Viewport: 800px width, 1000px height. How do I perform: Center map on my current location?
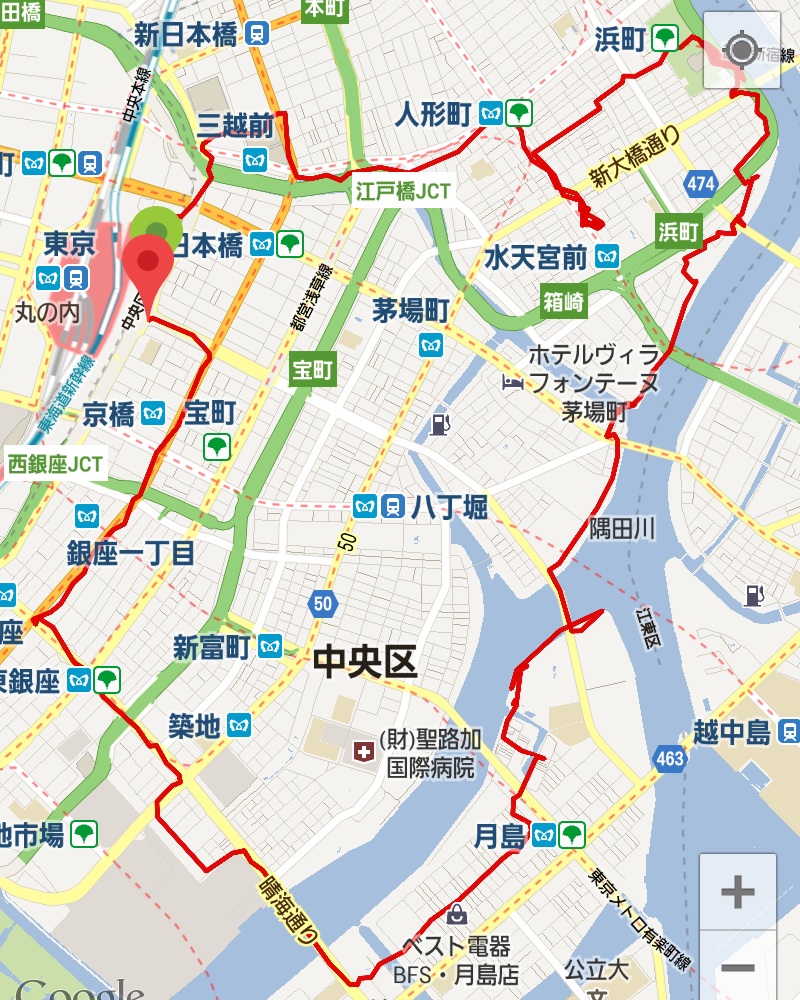click(x=741, y=50)
